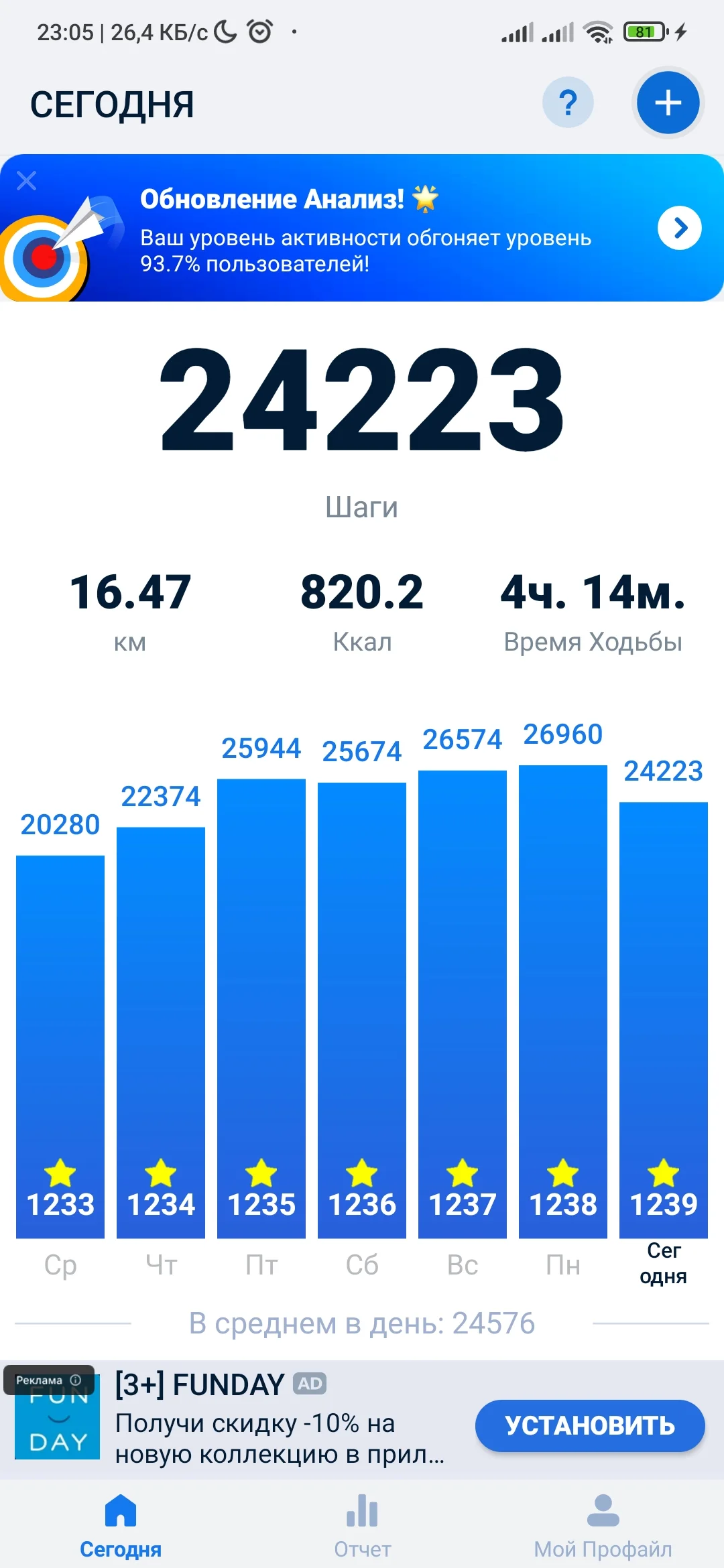
Task: Tap the УСТАНОВИТЬ button in FUNDAY ad
Action: [590, 1425]
